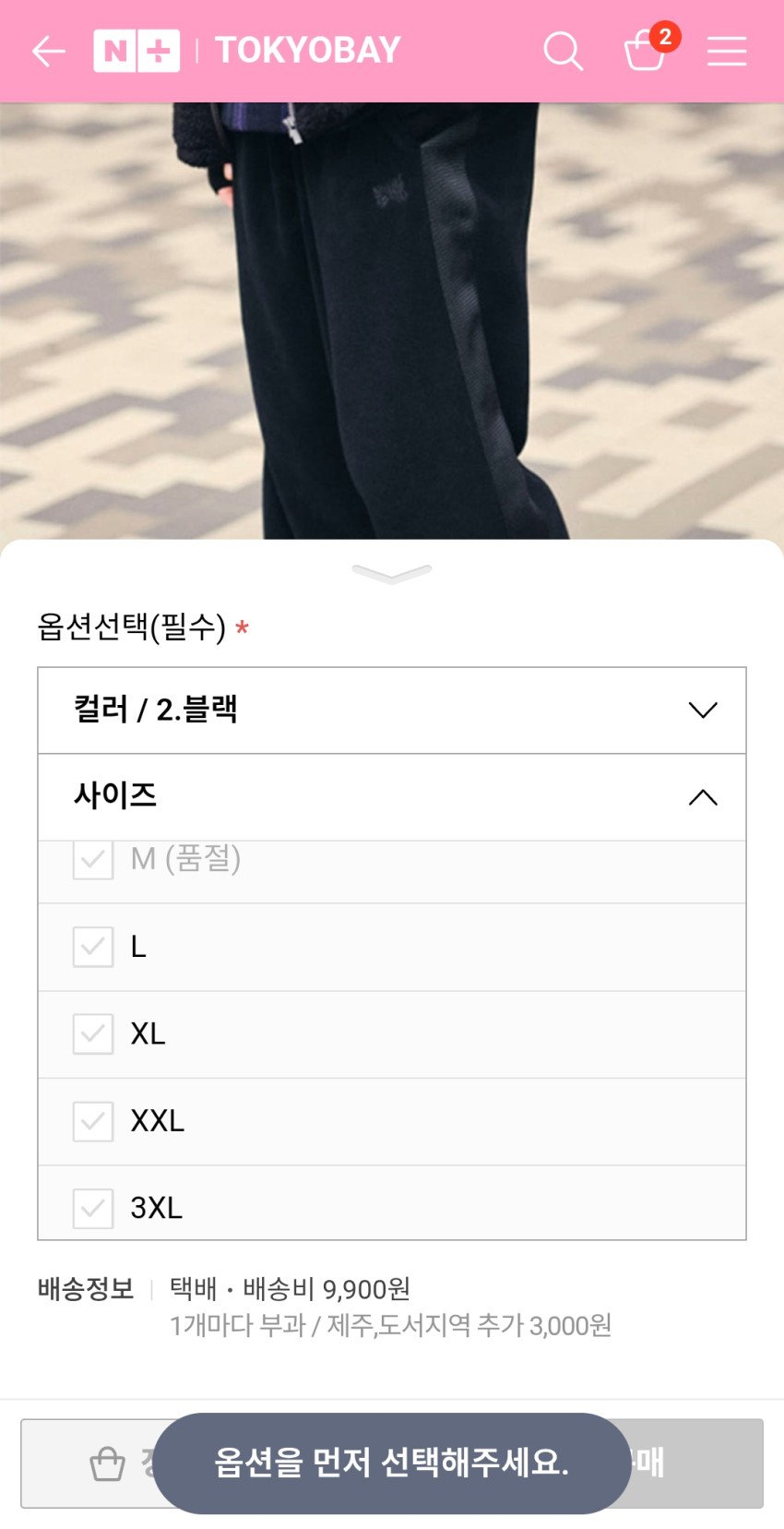Open the 컬러 / 2.블랙 color dropdown
The image size is (784, 1529).
[392, 711]
